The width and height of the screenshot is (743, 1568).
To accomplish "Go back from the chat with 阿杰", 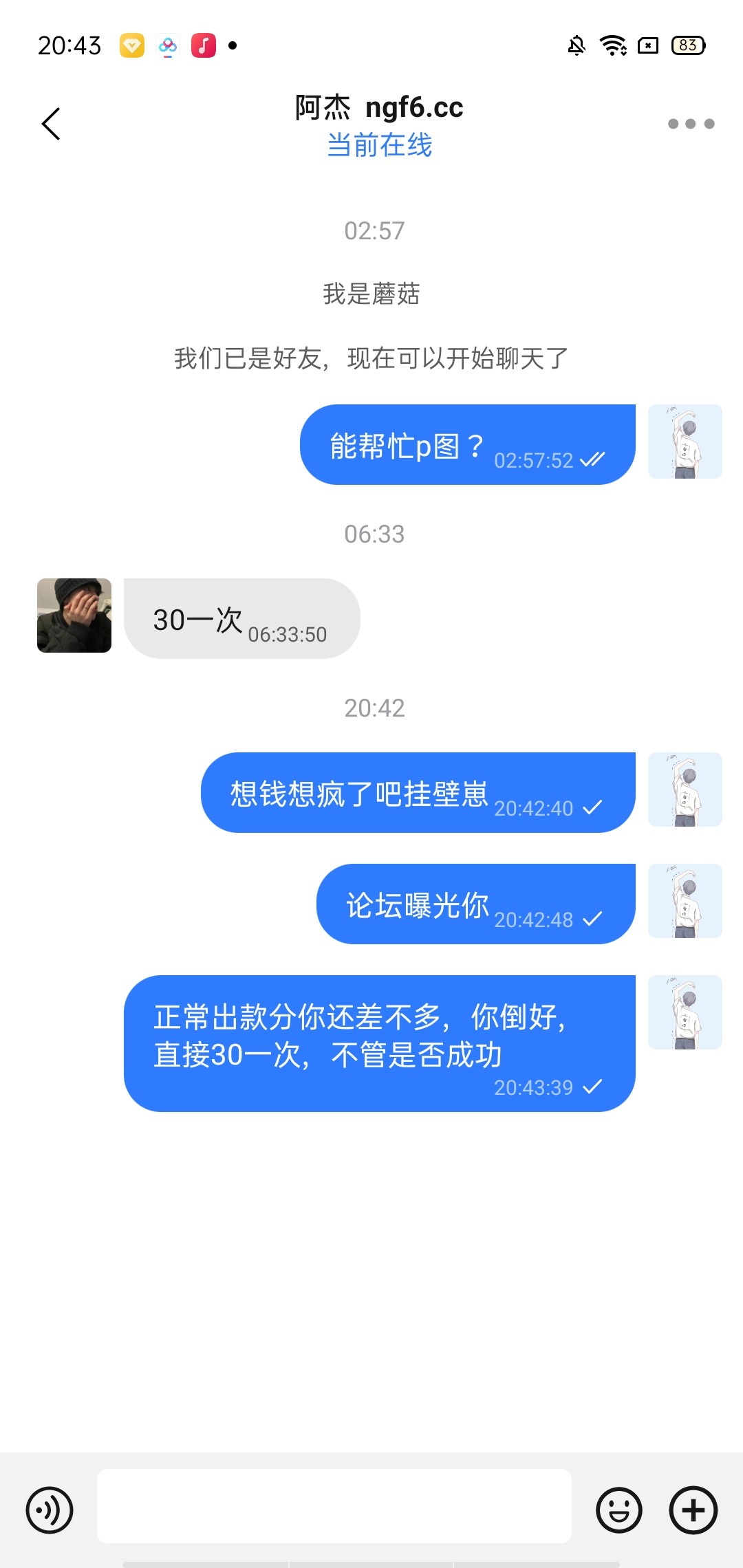I will [52, 124].
